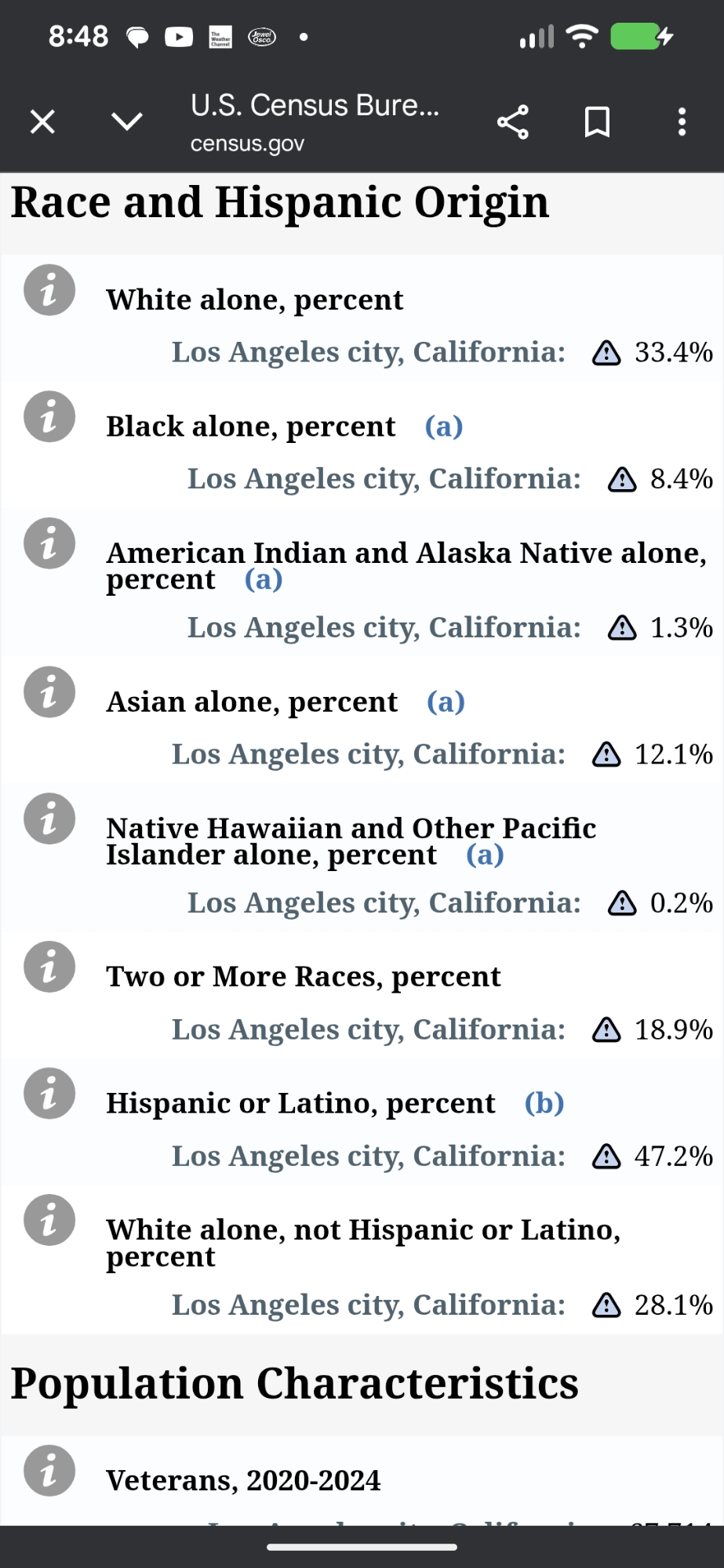Viewport: 724px width, 1568px height.
Task: Open footnote (a) beside Islander alone, percent
Action: coord(485,855)
